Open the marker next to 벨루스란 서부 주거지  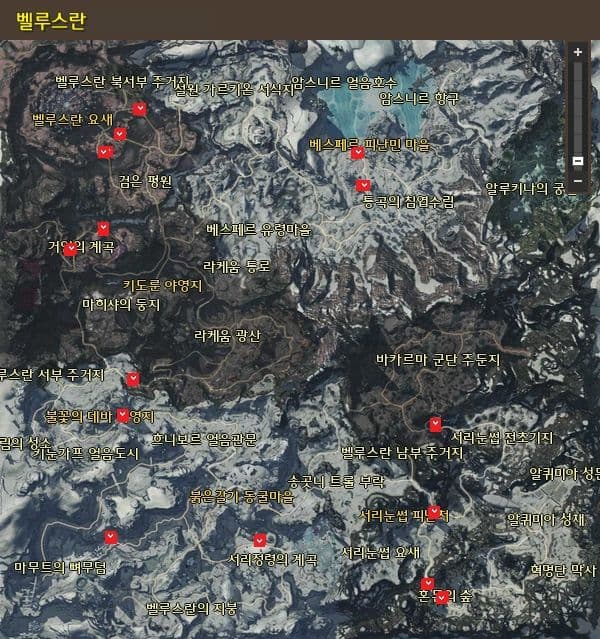[x=133, y=377]
